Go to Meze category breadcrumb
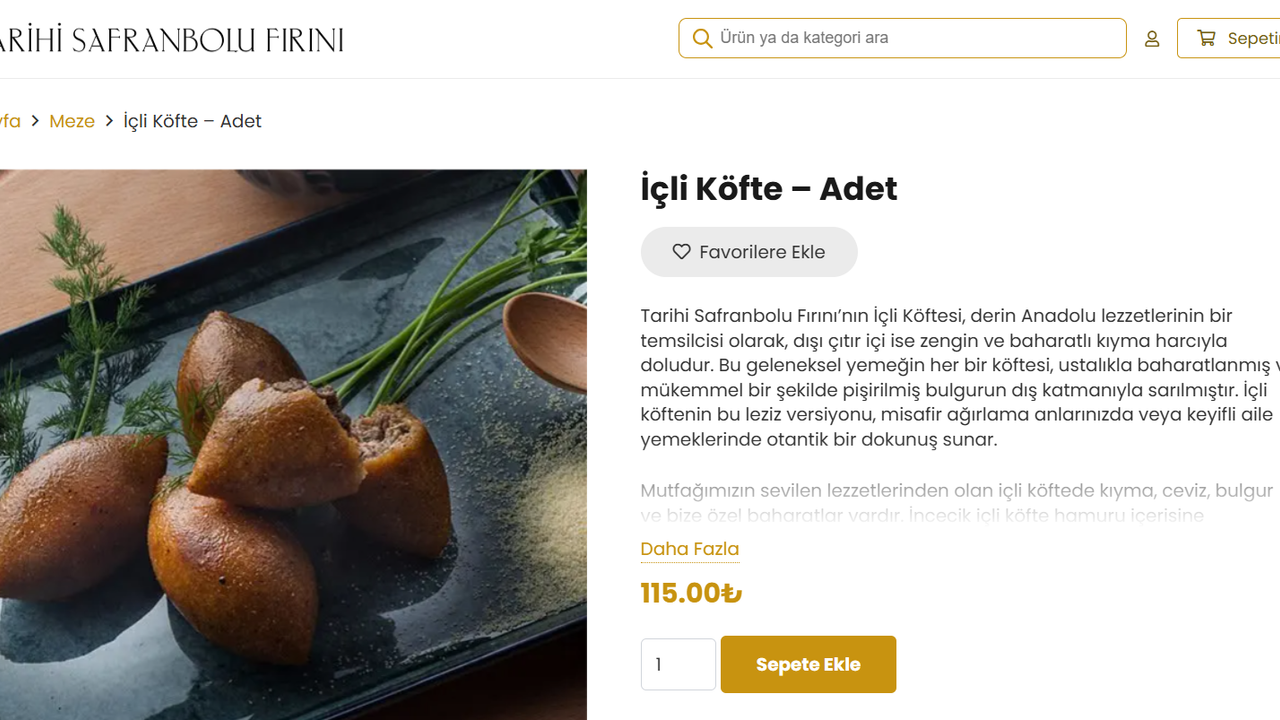 pyautogui.click(x=72, y=121)
